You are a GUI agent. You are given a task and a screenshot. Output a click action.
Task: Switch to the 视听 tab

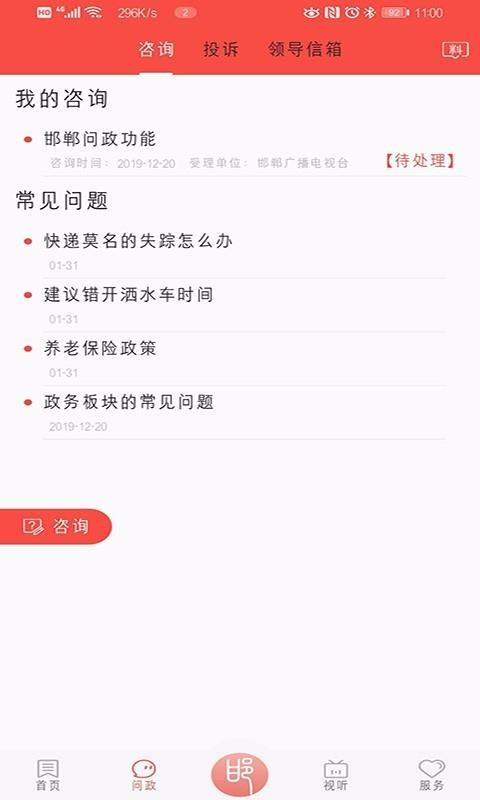336,774
